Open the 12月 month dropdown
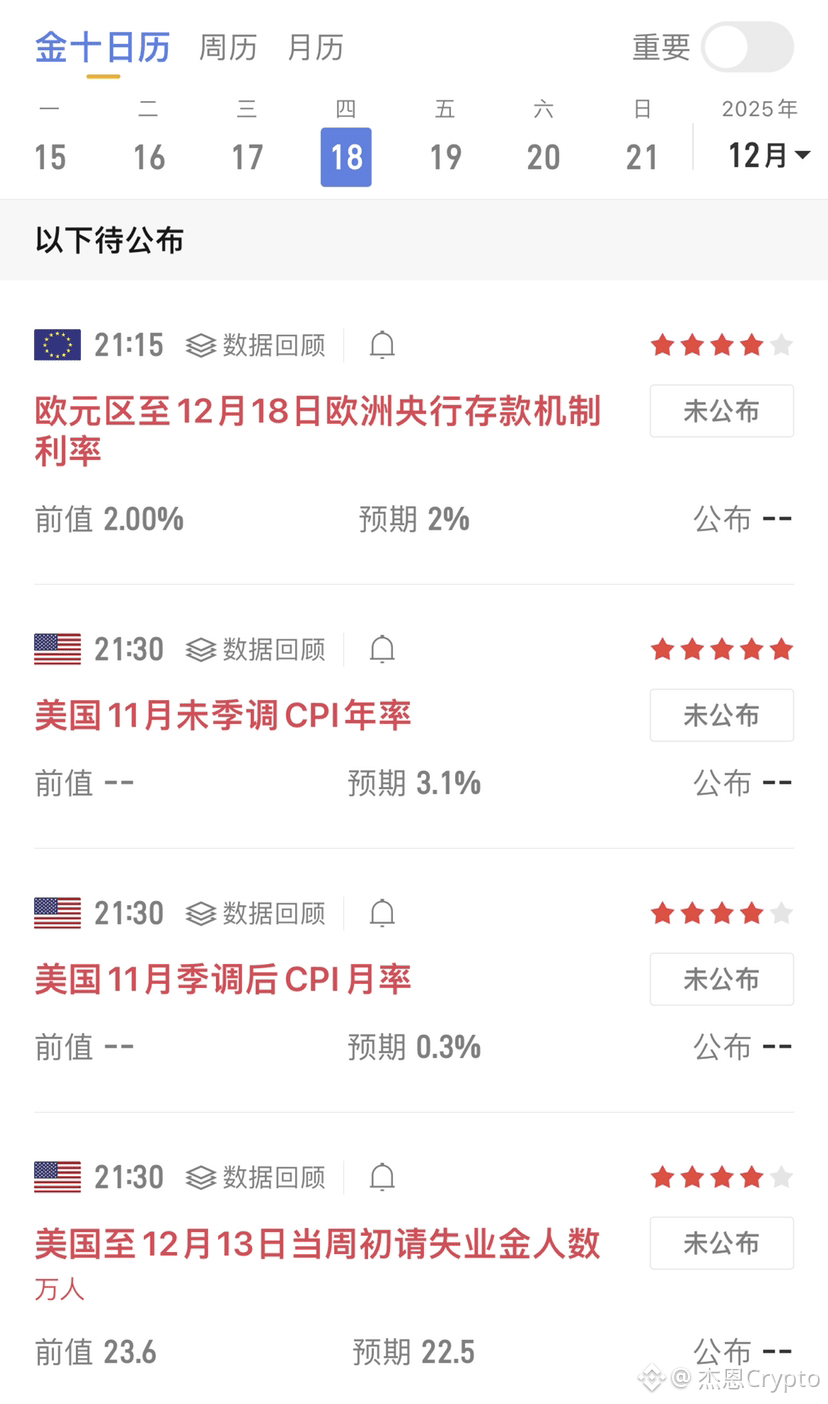Image resolution: width=828 pixels, height=1404 pixels. click(x=768, y=155)
